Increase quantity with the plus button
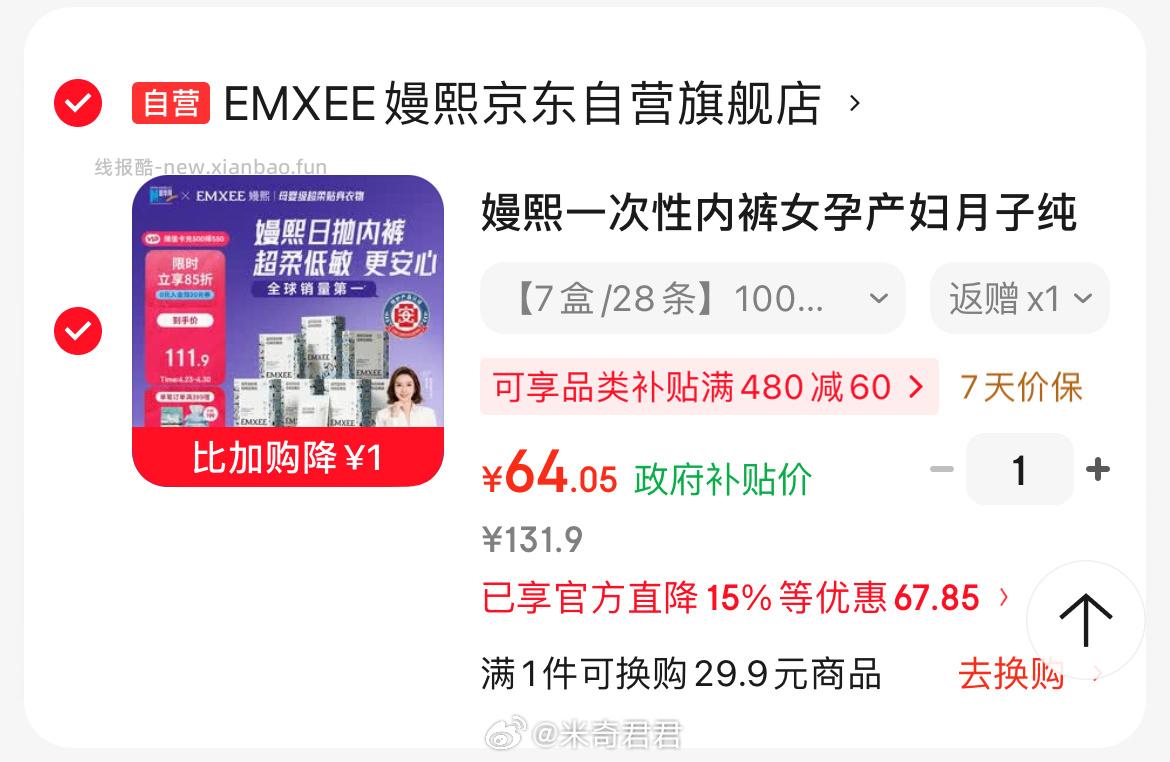This screenshot has width=1170, height=762. click(x=1097, y=469)
